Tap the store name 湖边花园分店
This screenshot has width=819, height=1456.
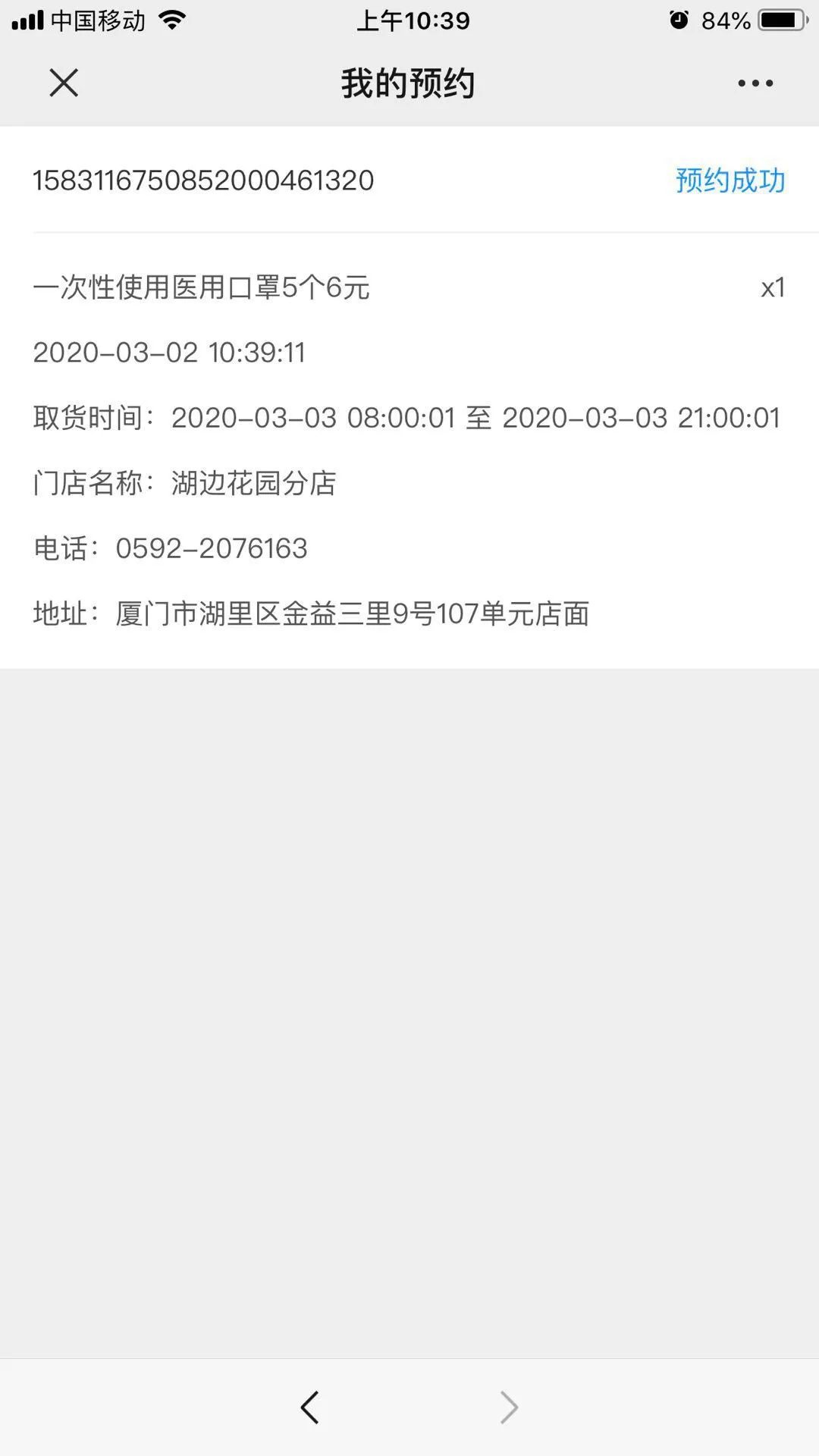[254, 484]
